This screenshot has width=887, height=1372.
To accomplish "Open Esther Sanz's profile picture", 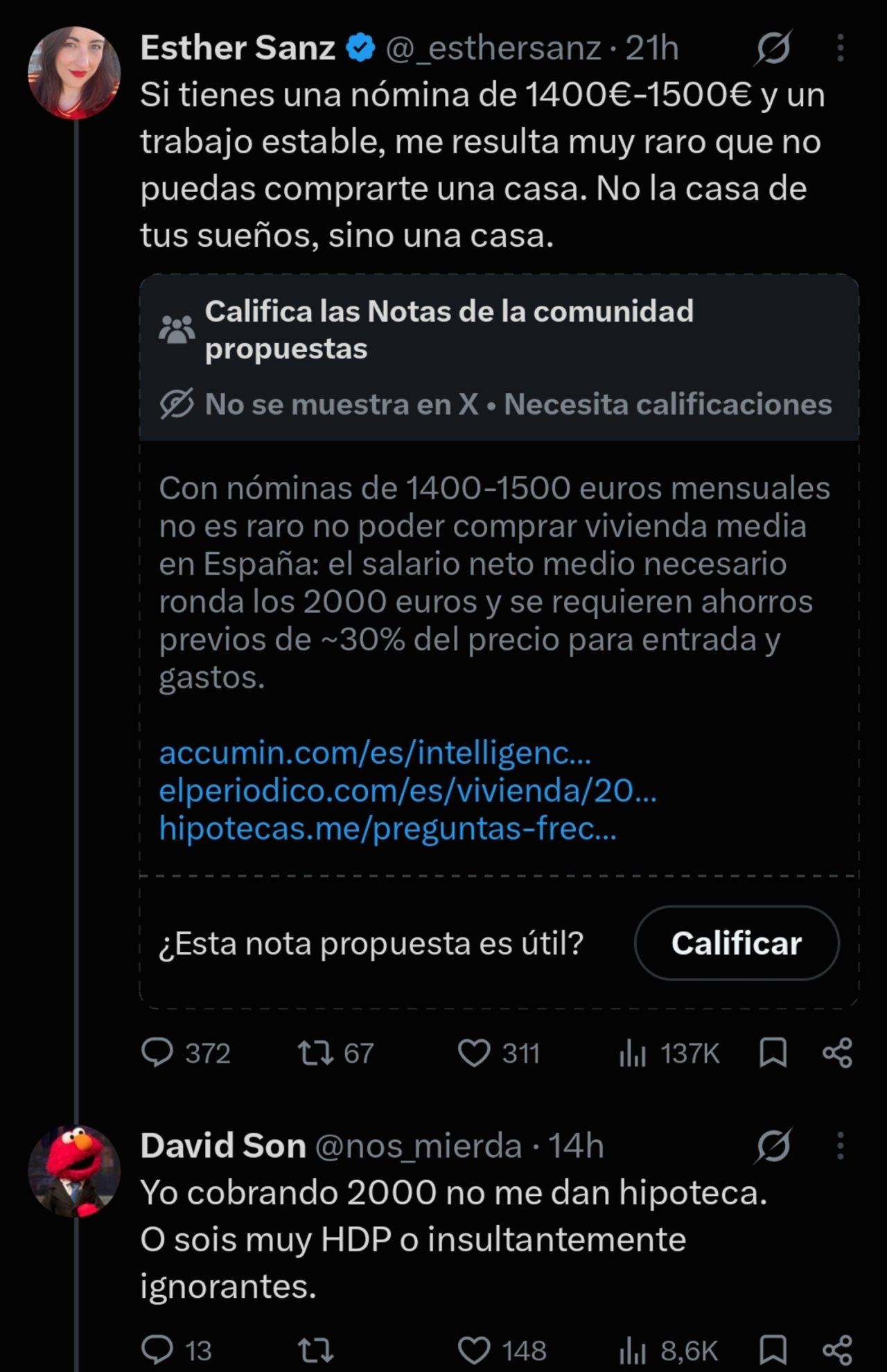I will 74,73.
